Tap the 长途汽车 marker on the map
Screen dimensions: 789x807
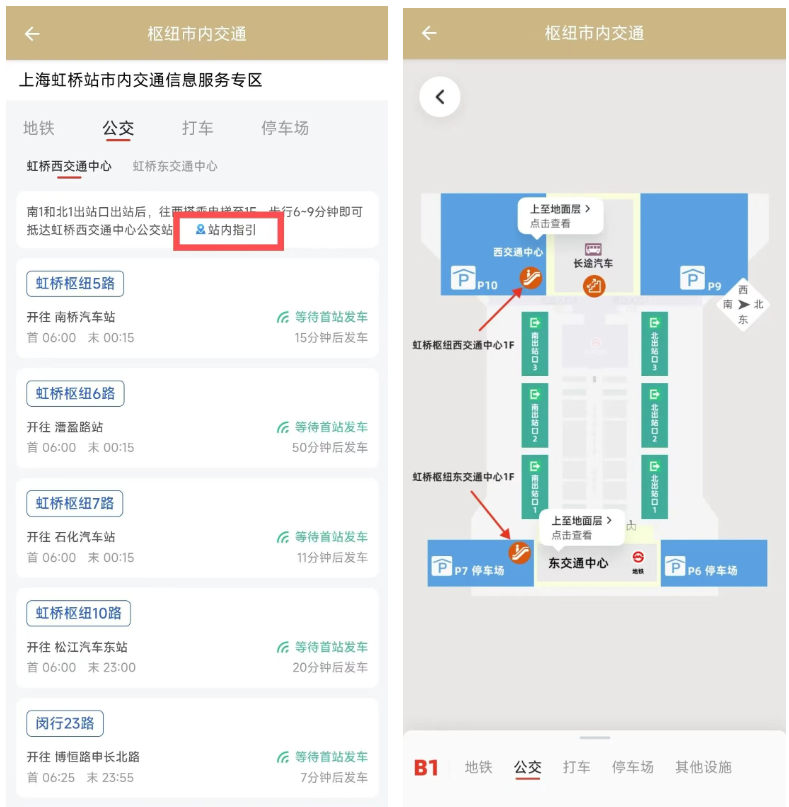click(593, 256)
